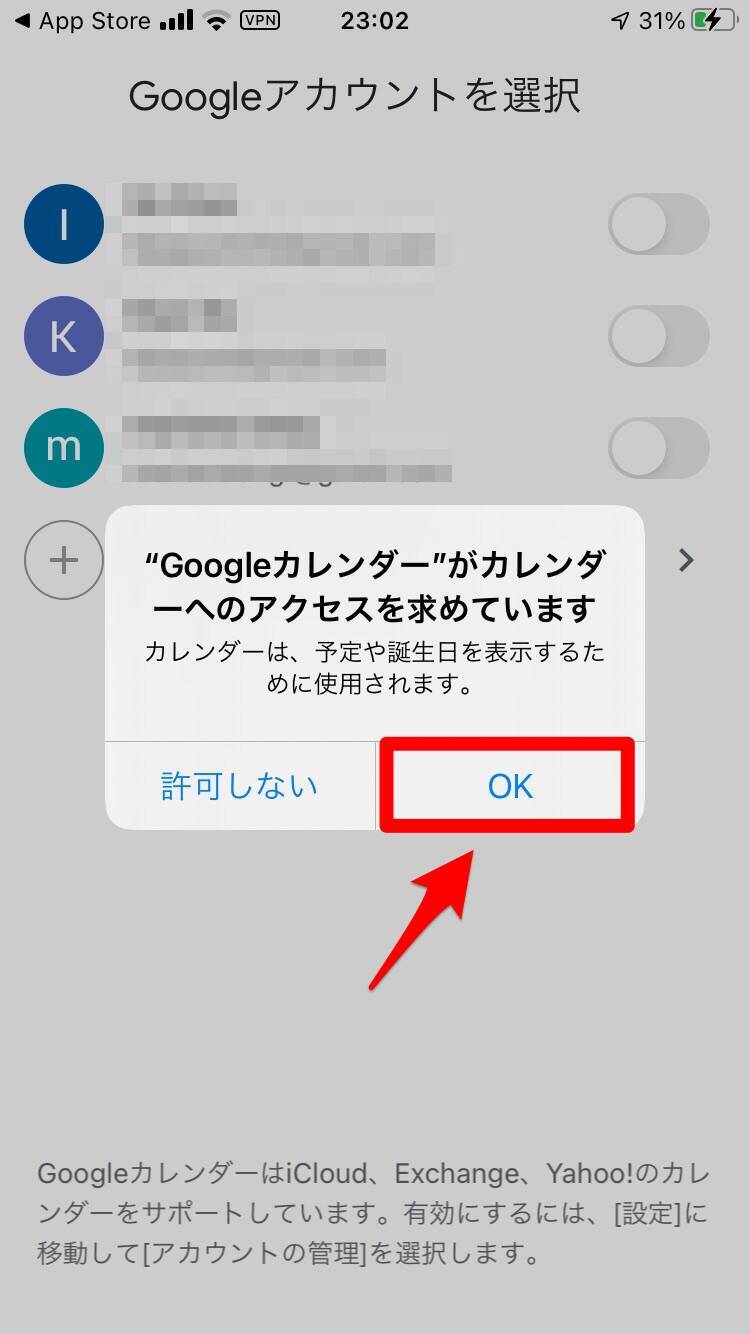Add another account with the plus row
This screenshot has height=1334, width=750.
[x=64, y=560]
